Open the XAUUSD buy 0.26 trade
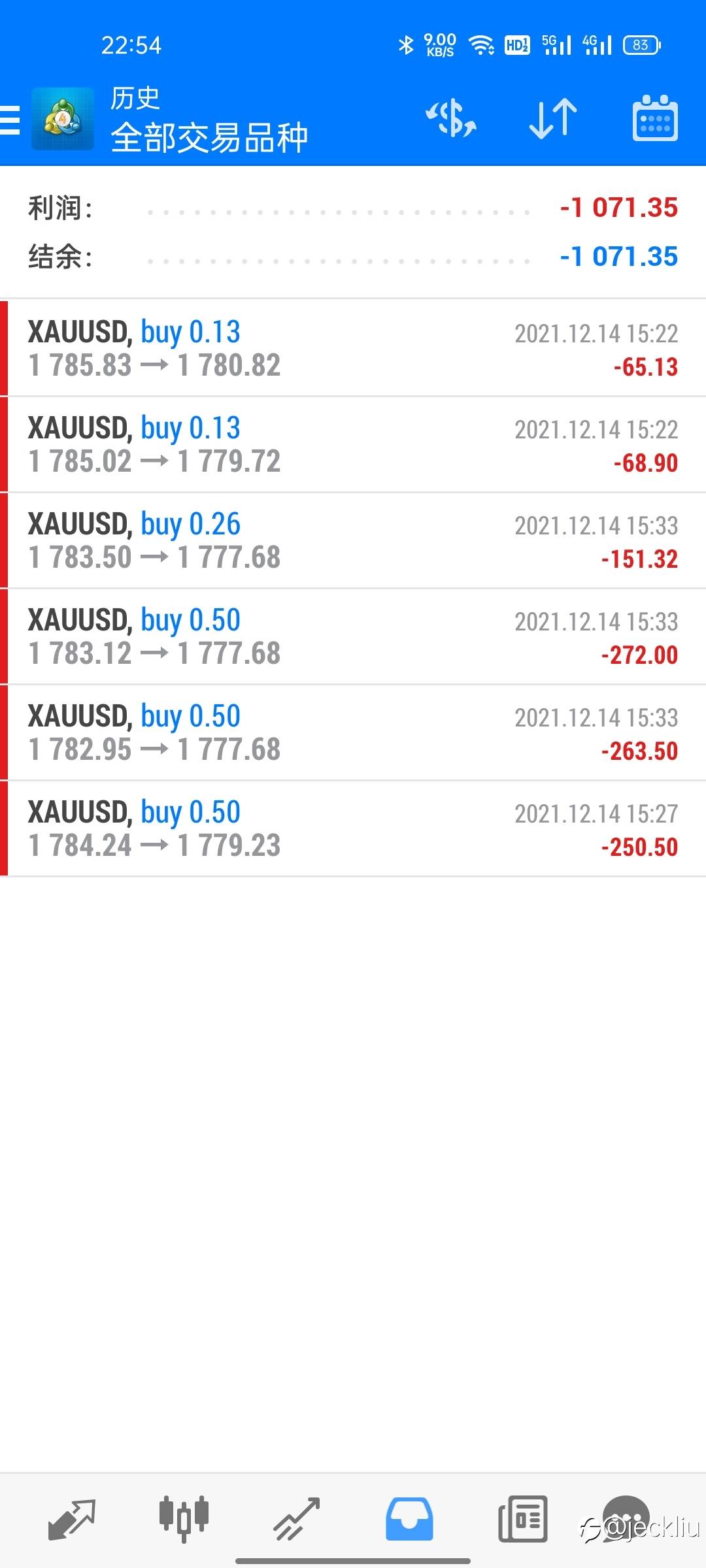706x1568 pixels. [353, 540]
